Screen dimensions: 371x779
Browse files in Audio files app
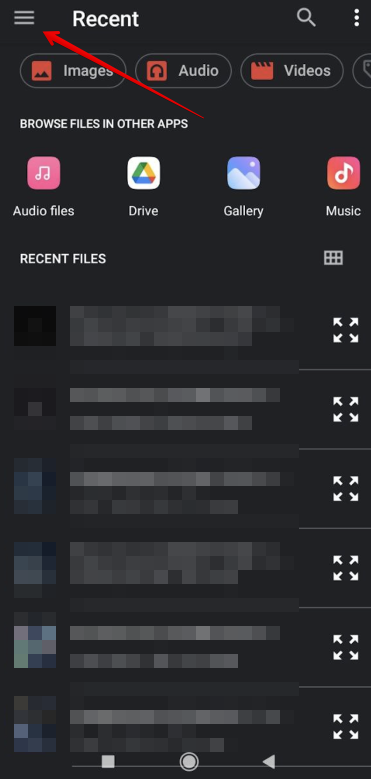point(44,187)
